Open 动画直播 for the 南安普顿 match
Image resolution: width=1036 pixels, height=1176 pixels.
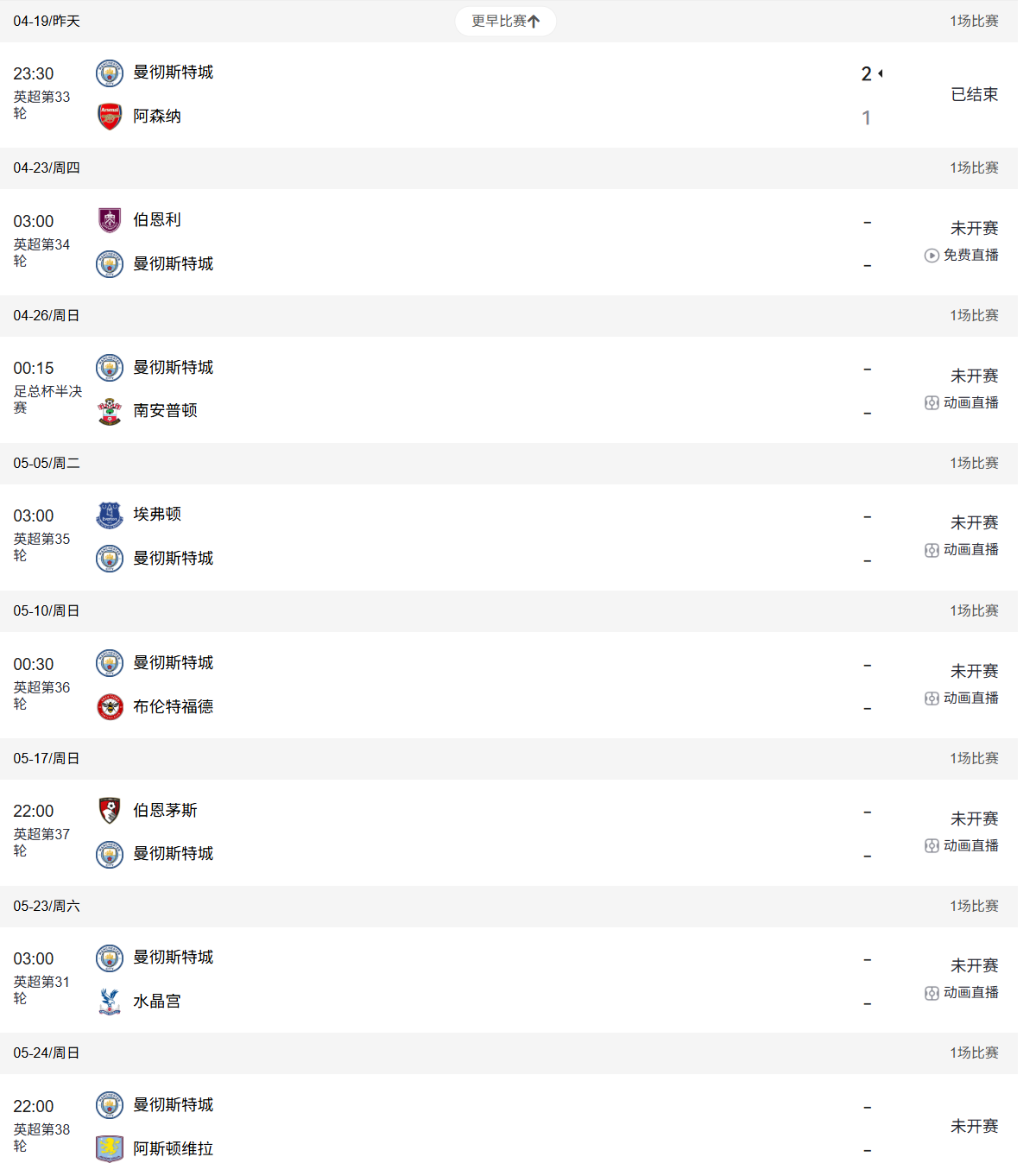962,403
